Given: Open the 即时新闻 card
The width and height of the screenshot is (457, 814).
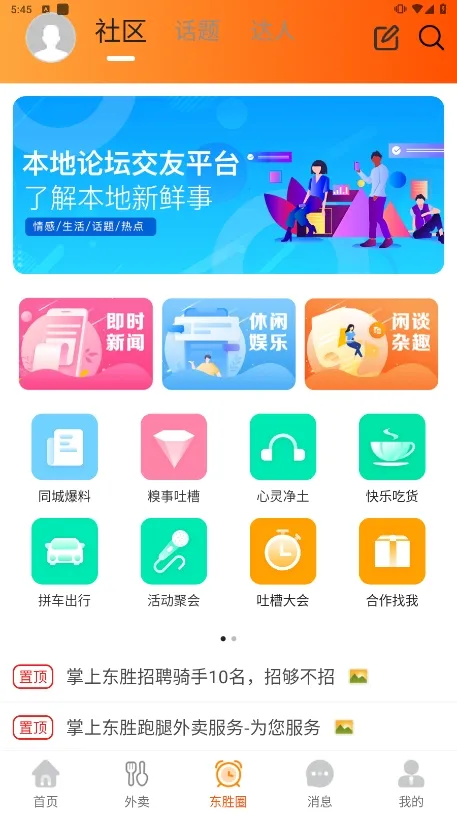Looking at the screenshot, I should [86, 344].
